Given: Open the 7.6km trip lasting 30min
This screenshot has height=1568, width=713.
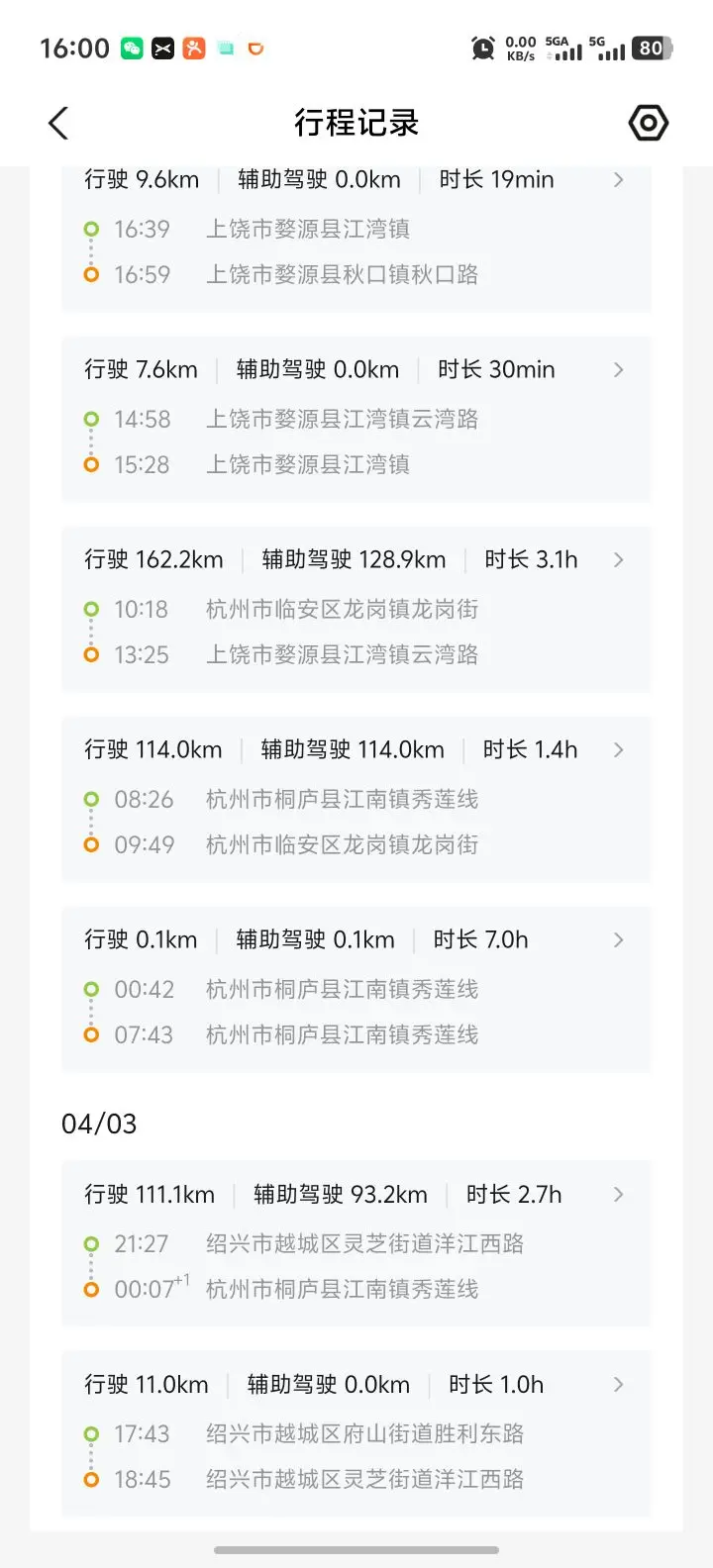Looking at the screenshot, I should pos(356,418).
